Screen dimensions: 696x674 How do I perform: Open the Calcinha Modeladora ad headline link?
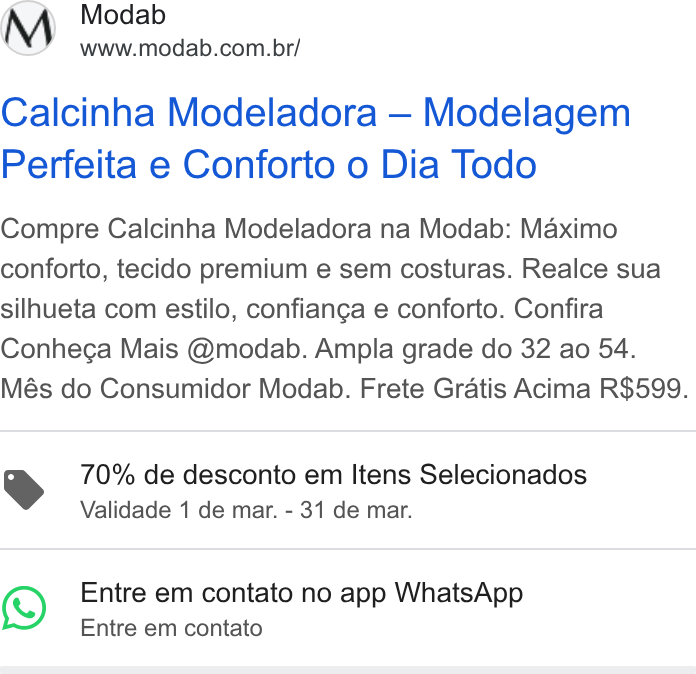[316, 138]
